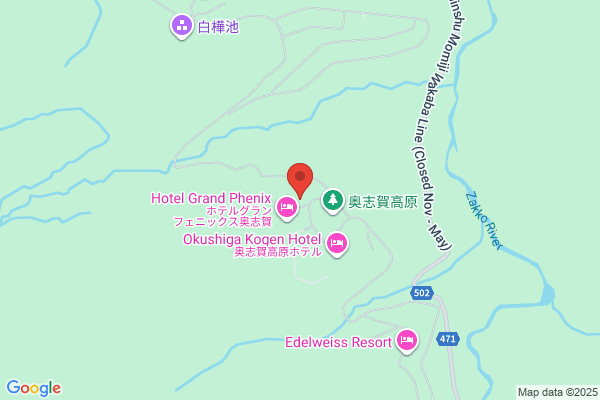Viewport: 600px width, 400px height.
Task: Open the Hotel Grand Phenix marker
Action: click(287, 208)
